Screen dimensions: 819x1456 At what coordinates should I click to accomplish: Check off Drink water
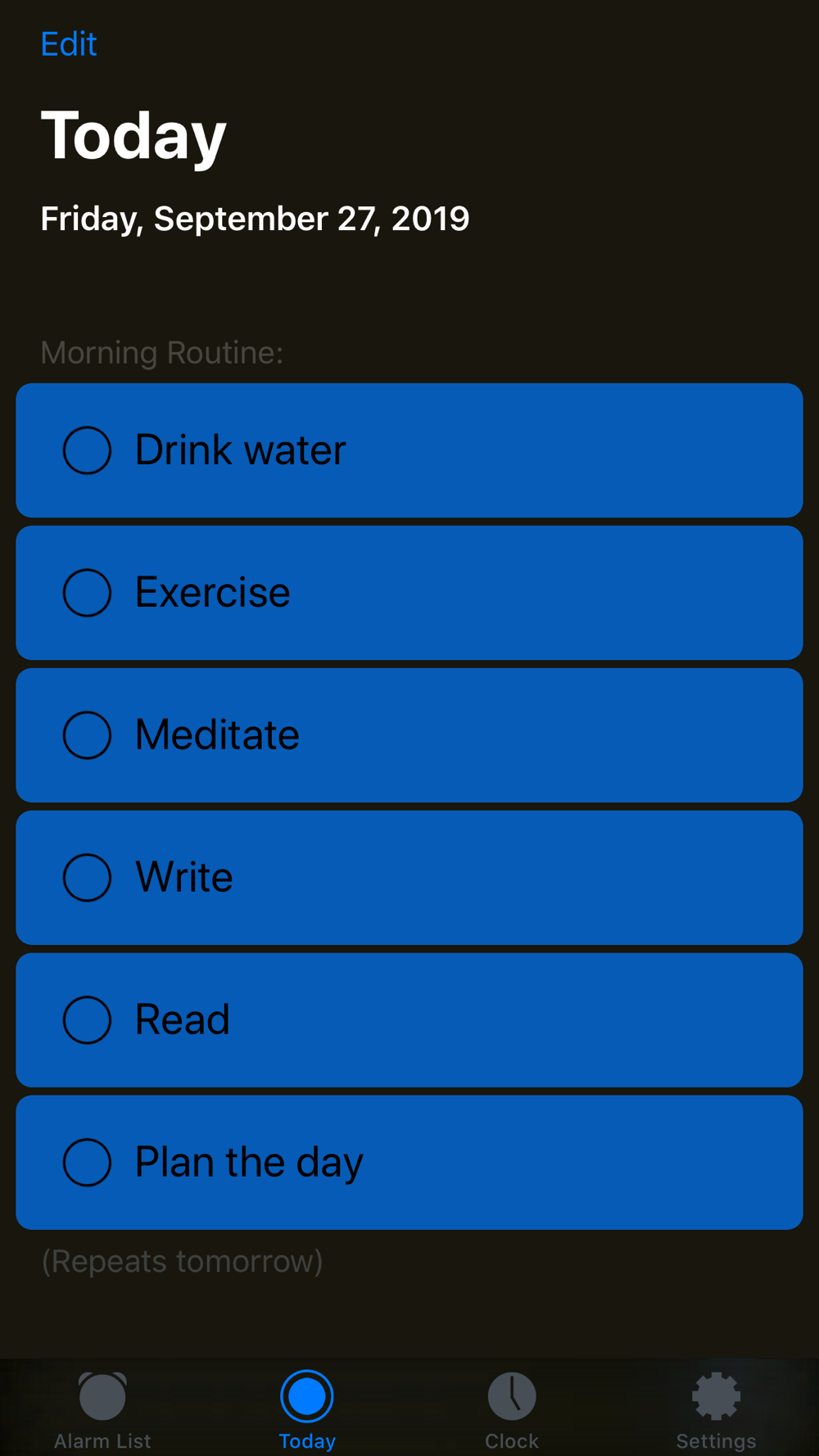87,450
